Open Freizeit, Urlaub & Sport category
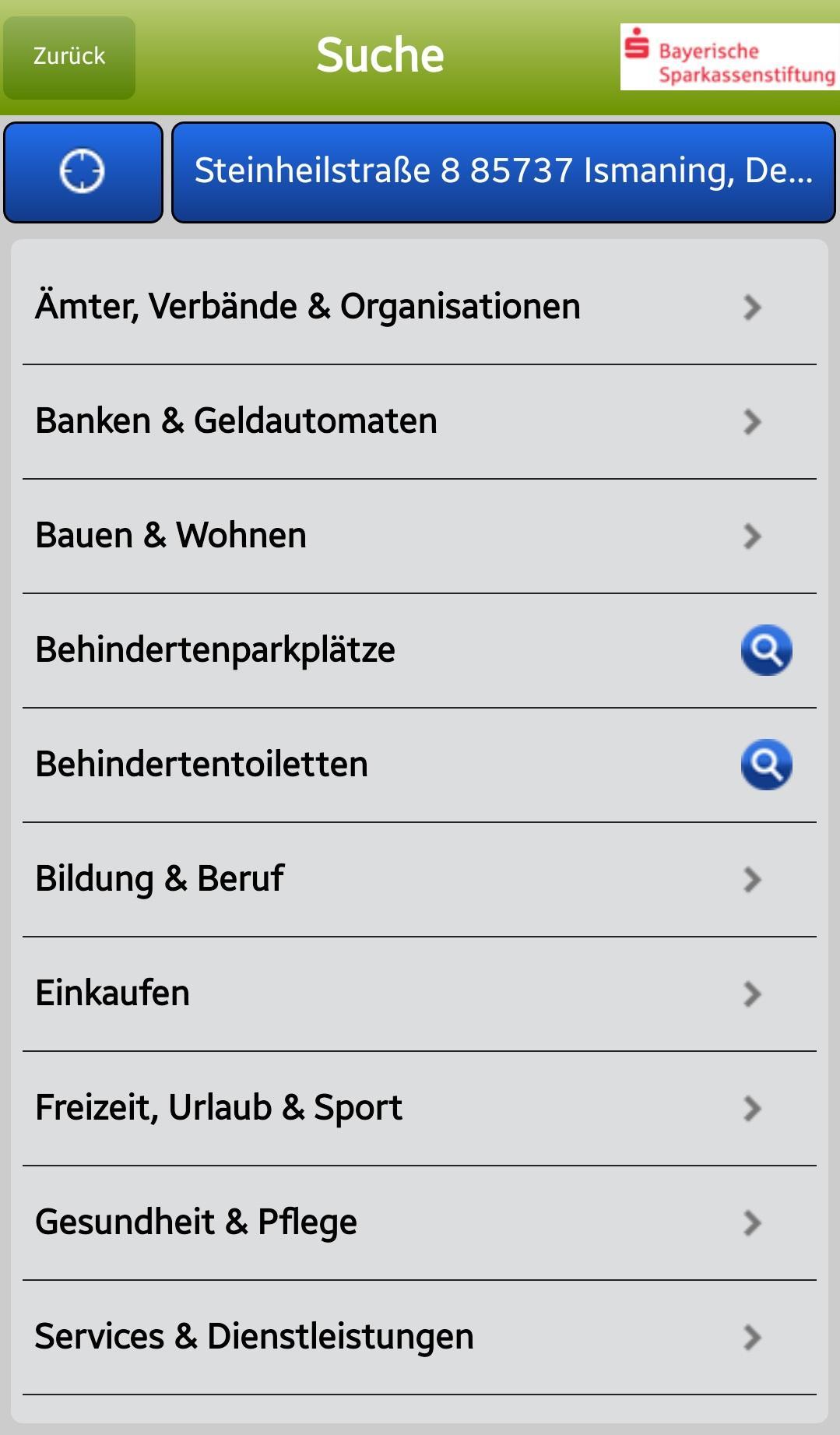The height and width of the screenshot is (1435, 840). (419, 1108)
